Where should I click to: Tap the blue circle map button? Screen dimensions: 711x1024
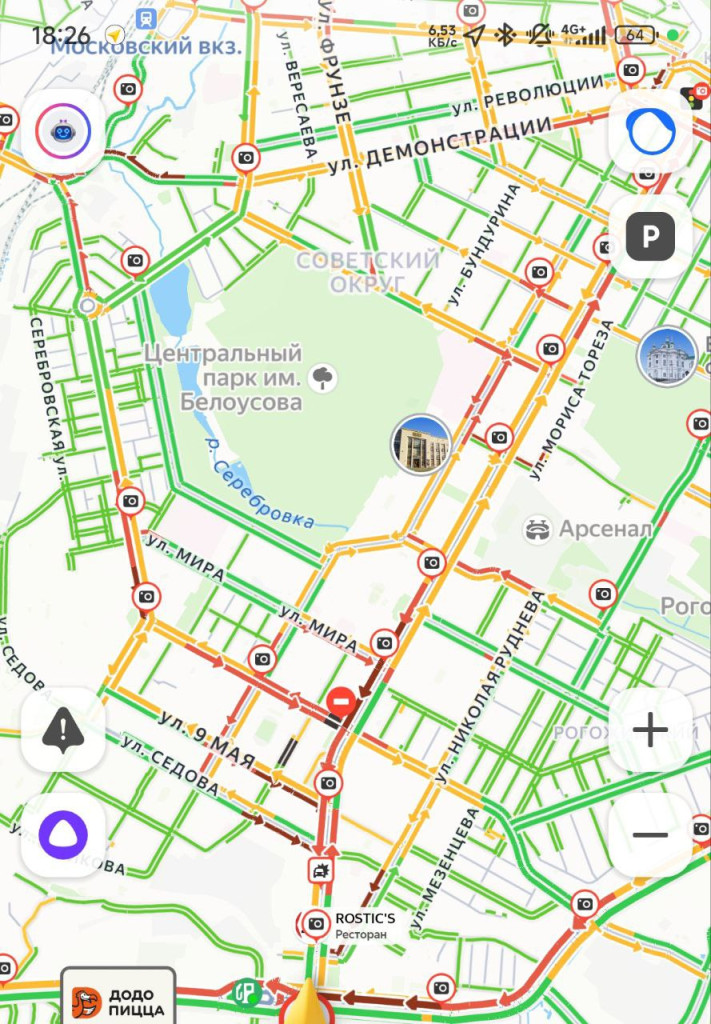point(650,131)
